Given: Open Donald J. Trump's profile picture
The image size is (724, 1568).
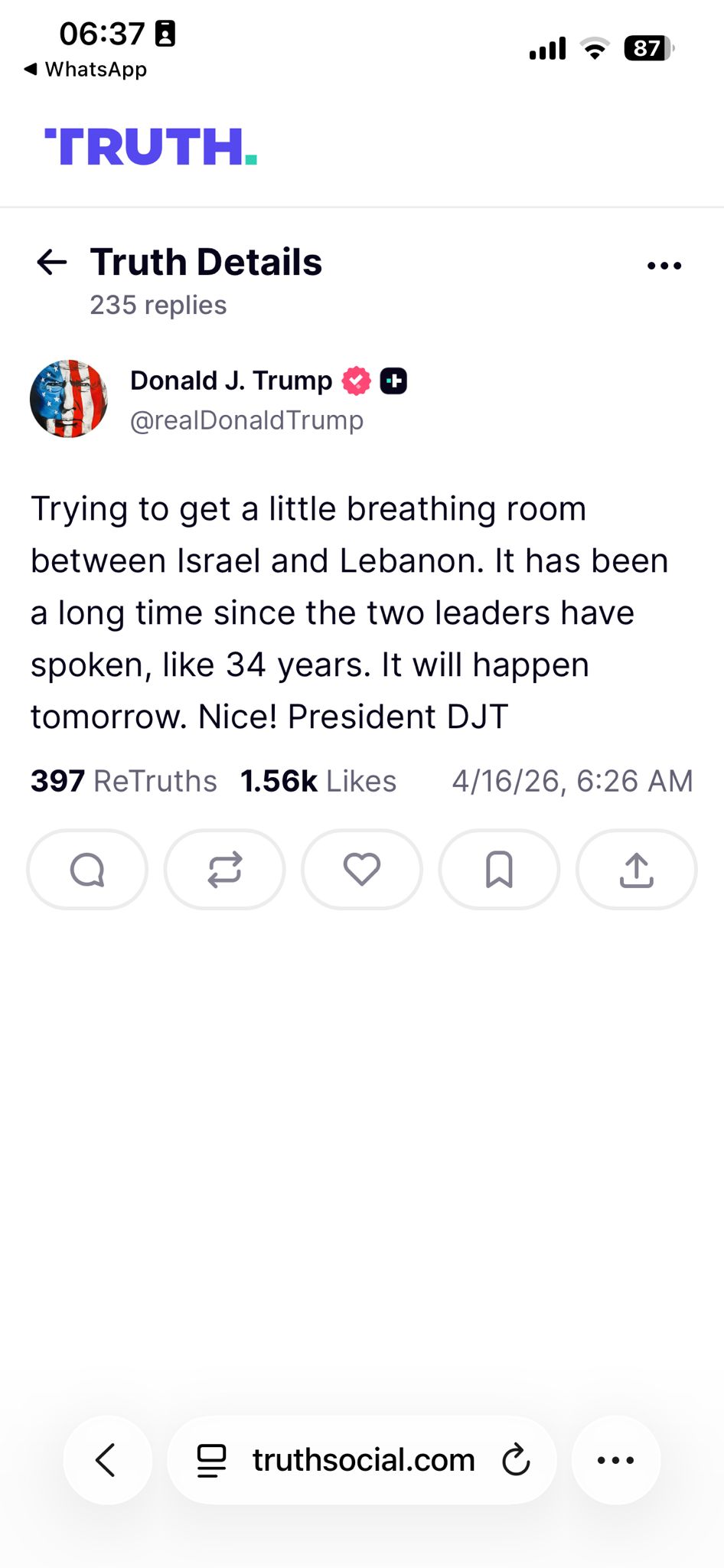Looking at the screenshot, I should coord(69,399).
